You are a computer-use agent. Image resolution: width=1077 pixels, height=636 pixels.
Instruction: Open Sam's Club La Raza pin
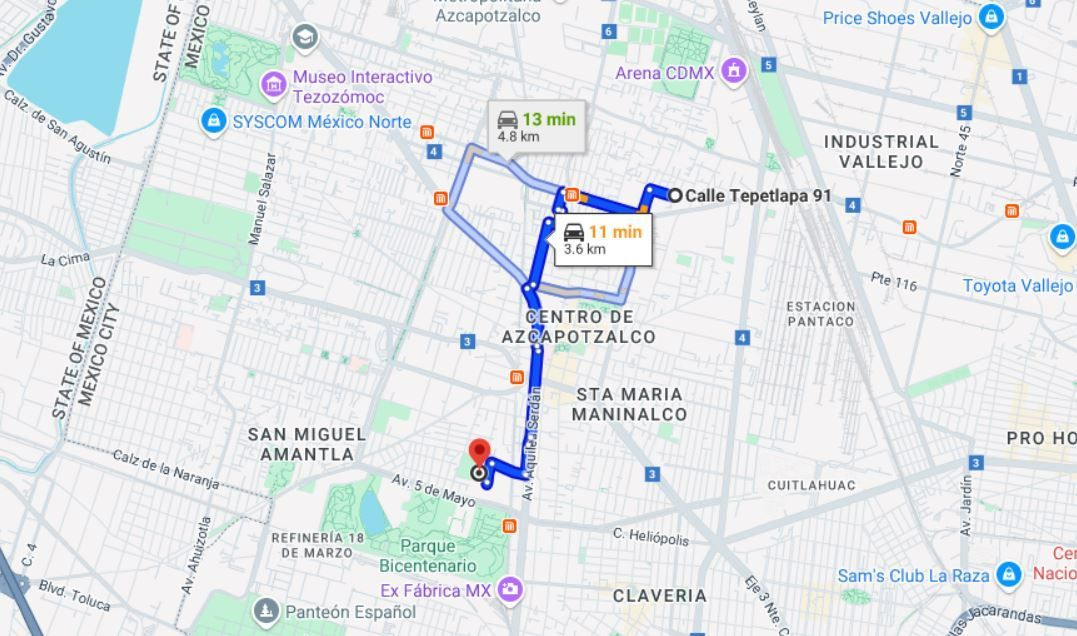(1008, 574)
